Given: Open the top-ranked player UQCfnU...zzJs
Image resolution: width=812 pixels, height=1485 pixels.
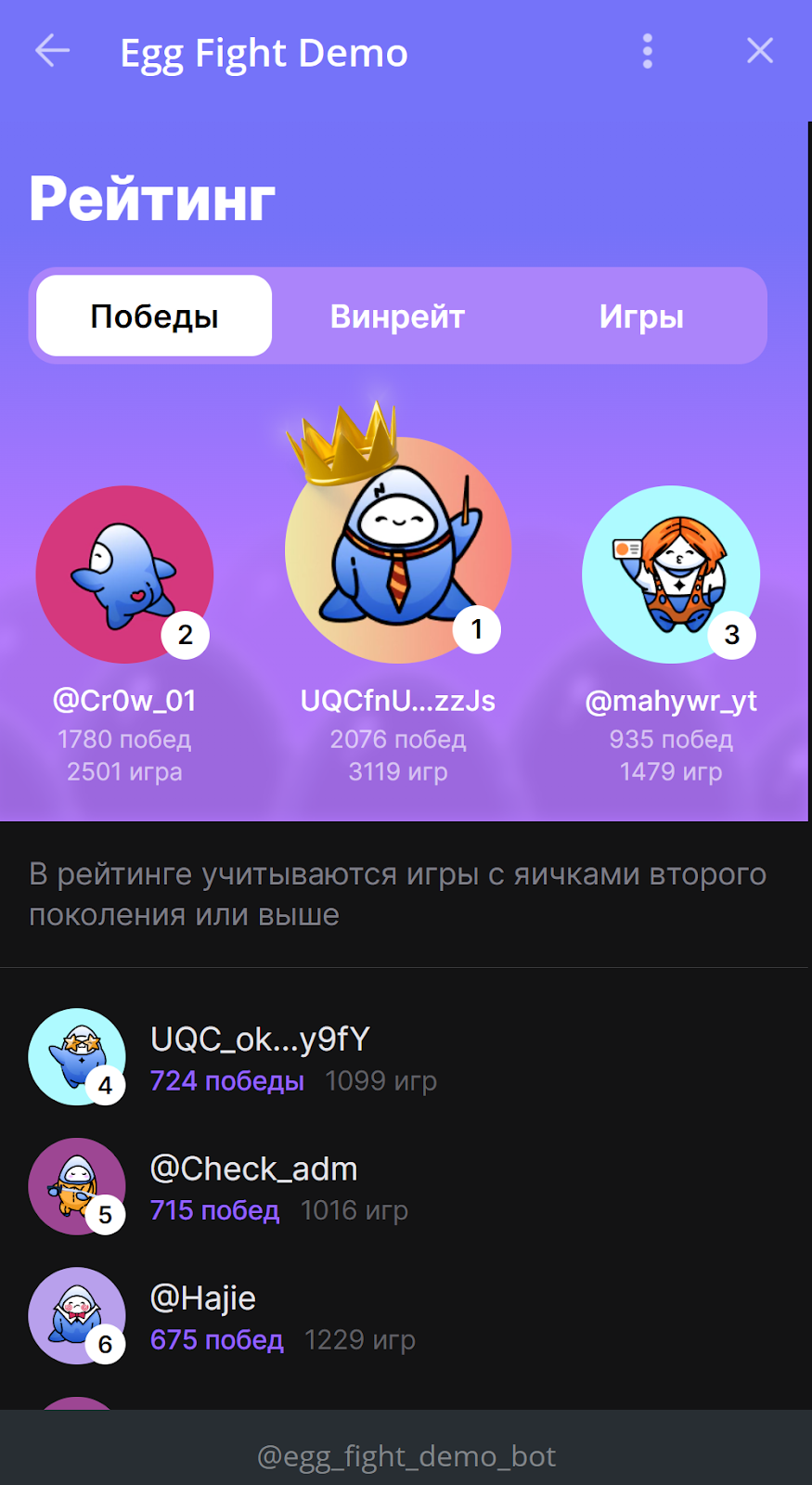Looking at the screenshot, I should click(398, 552).
